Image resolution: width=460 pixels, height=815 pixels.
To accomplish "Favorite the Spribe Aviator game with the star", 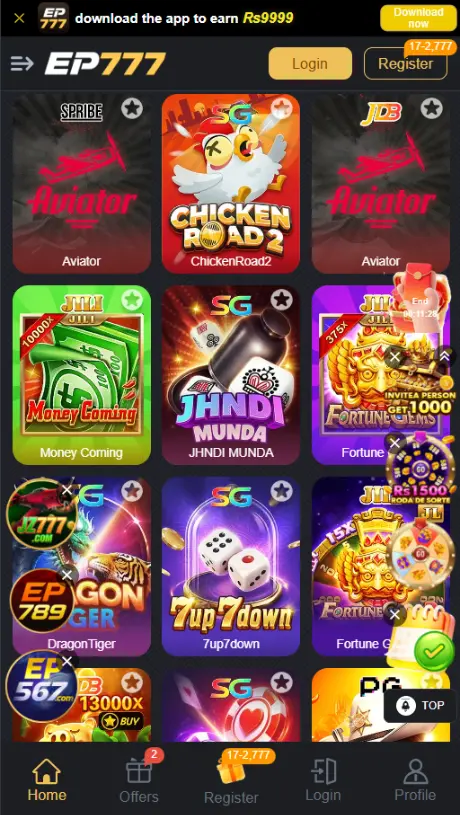I will click(132, 109).
